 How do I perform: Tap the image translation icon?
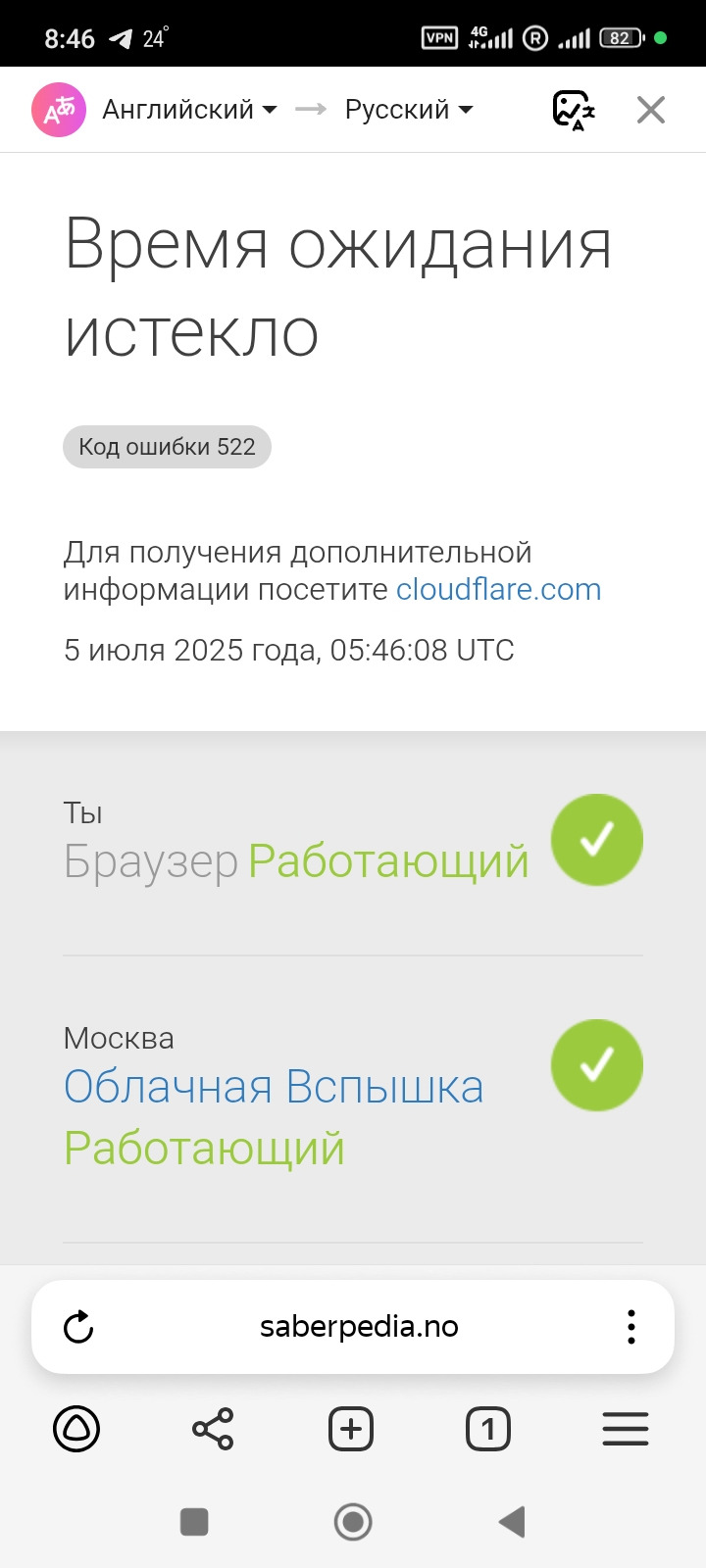click(x=574, y=110)
